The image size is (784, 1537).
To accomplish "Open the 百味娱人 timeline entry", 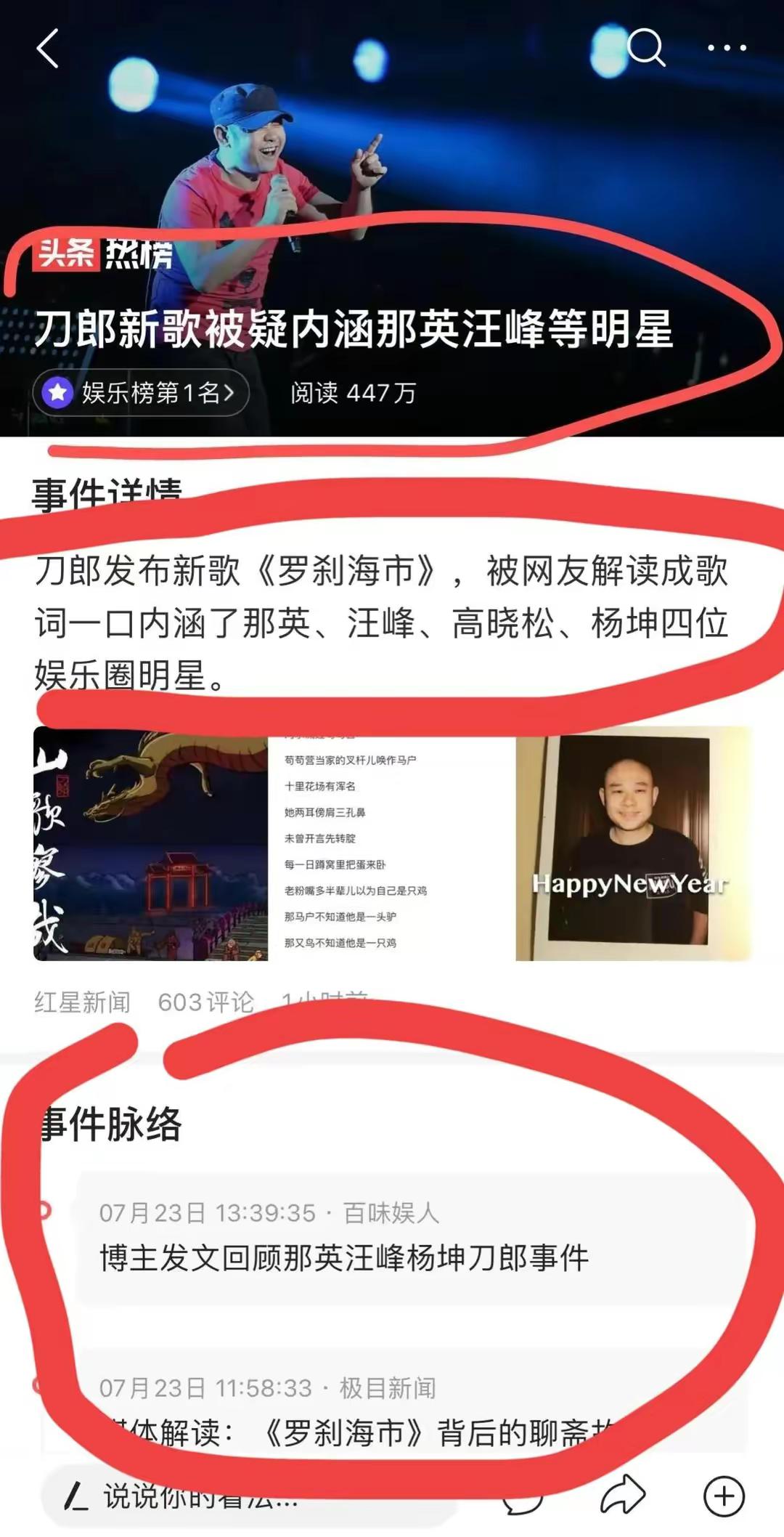I will (x=410, y=1238).
